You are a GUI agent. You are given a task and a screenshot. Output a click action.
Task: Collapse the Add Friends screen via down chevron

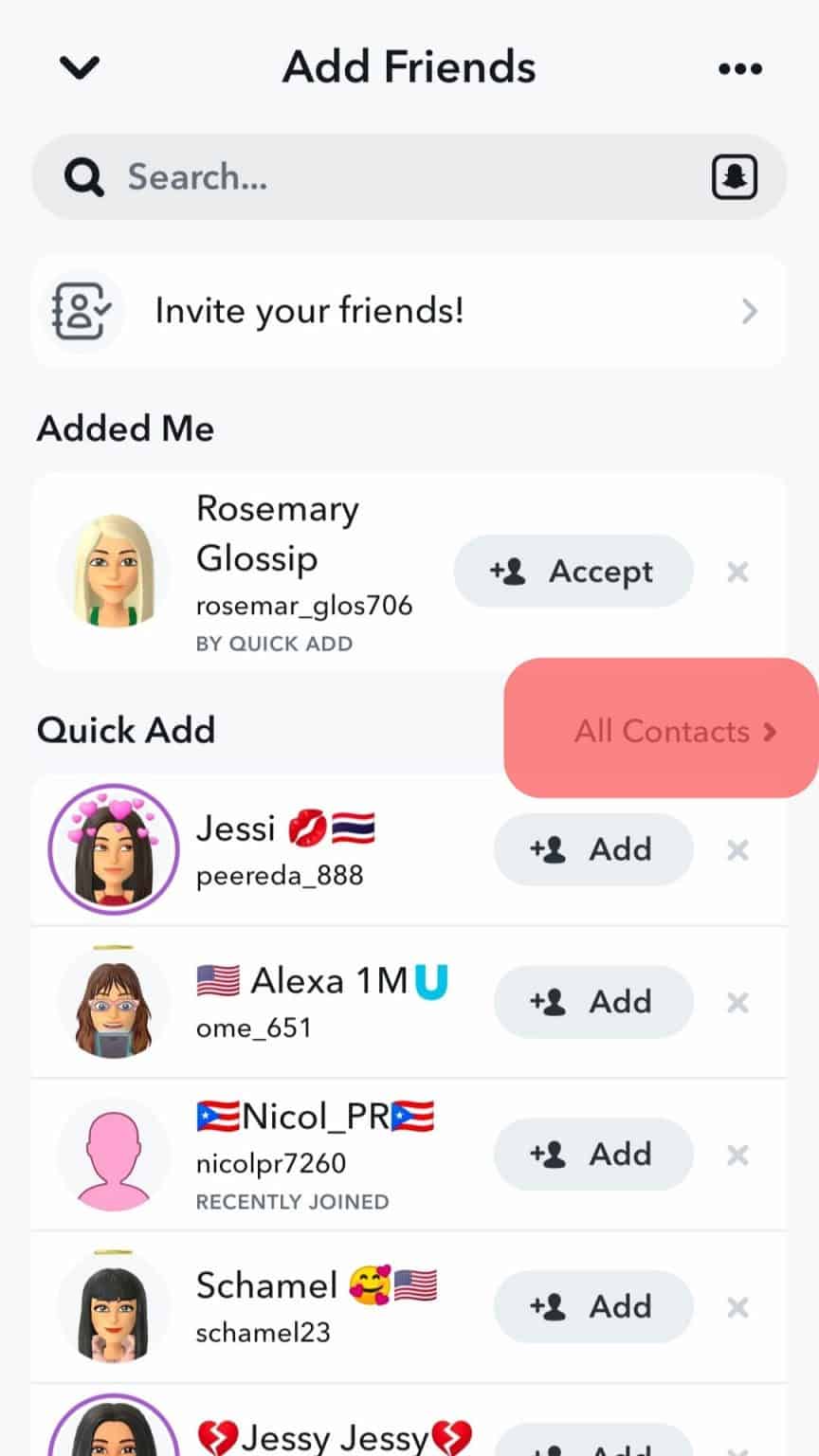tap(79, 66)
